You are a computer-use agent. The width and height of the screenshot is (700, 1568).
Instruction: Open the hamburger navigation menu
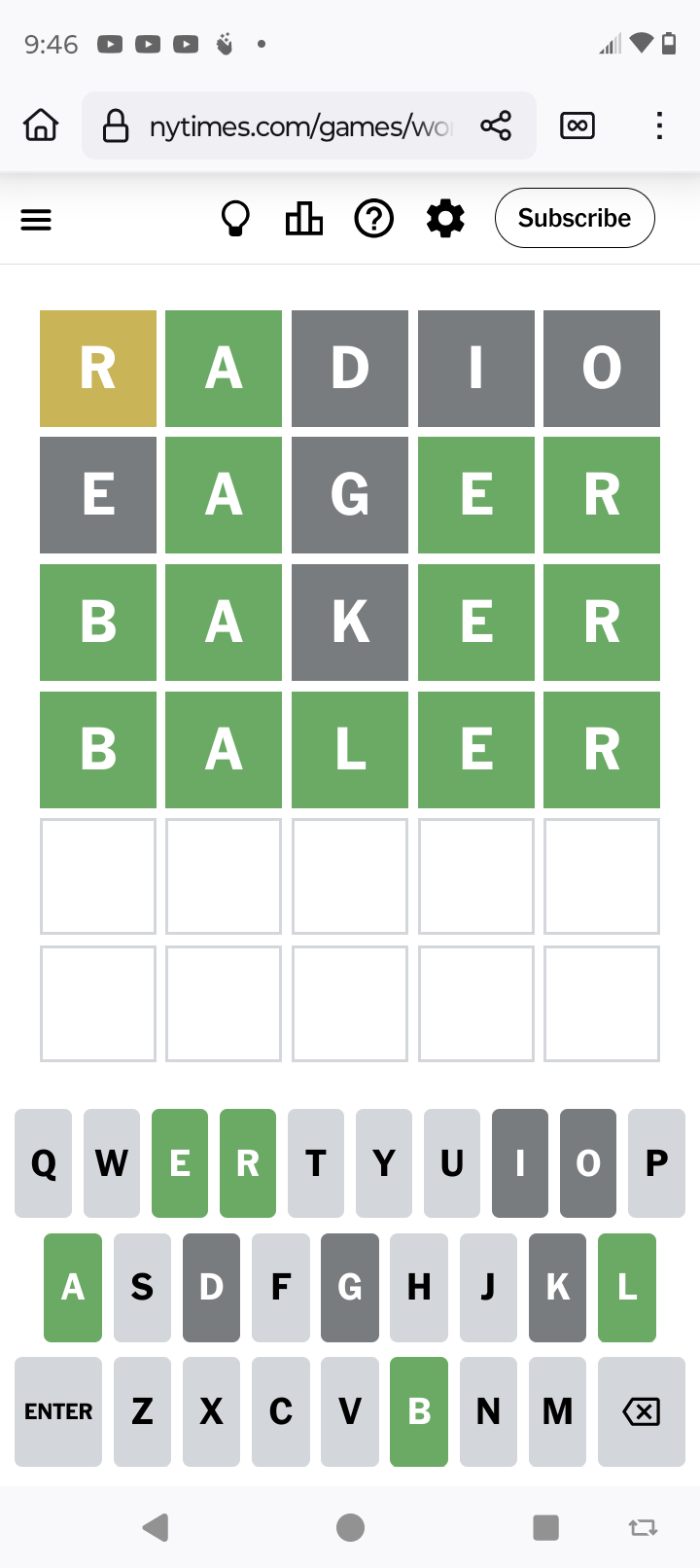(x=36, y=220)
